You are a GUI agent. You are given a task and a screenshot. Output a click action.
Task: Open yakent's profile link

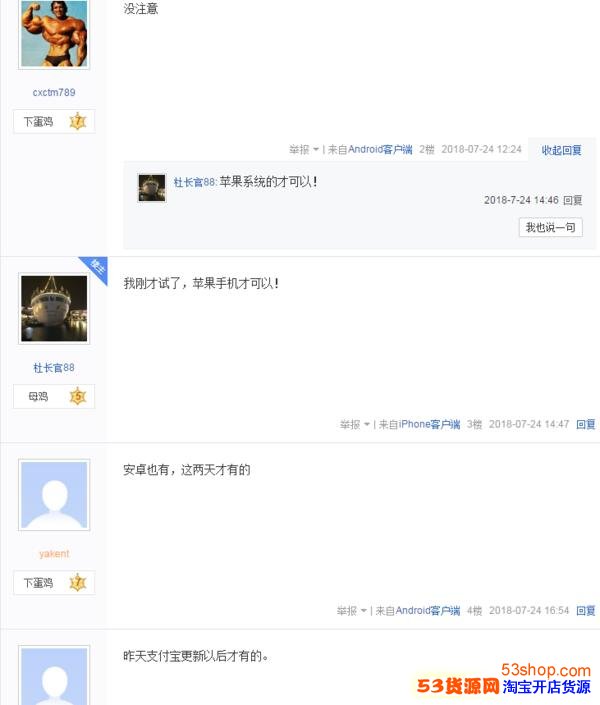coord(54,554)
